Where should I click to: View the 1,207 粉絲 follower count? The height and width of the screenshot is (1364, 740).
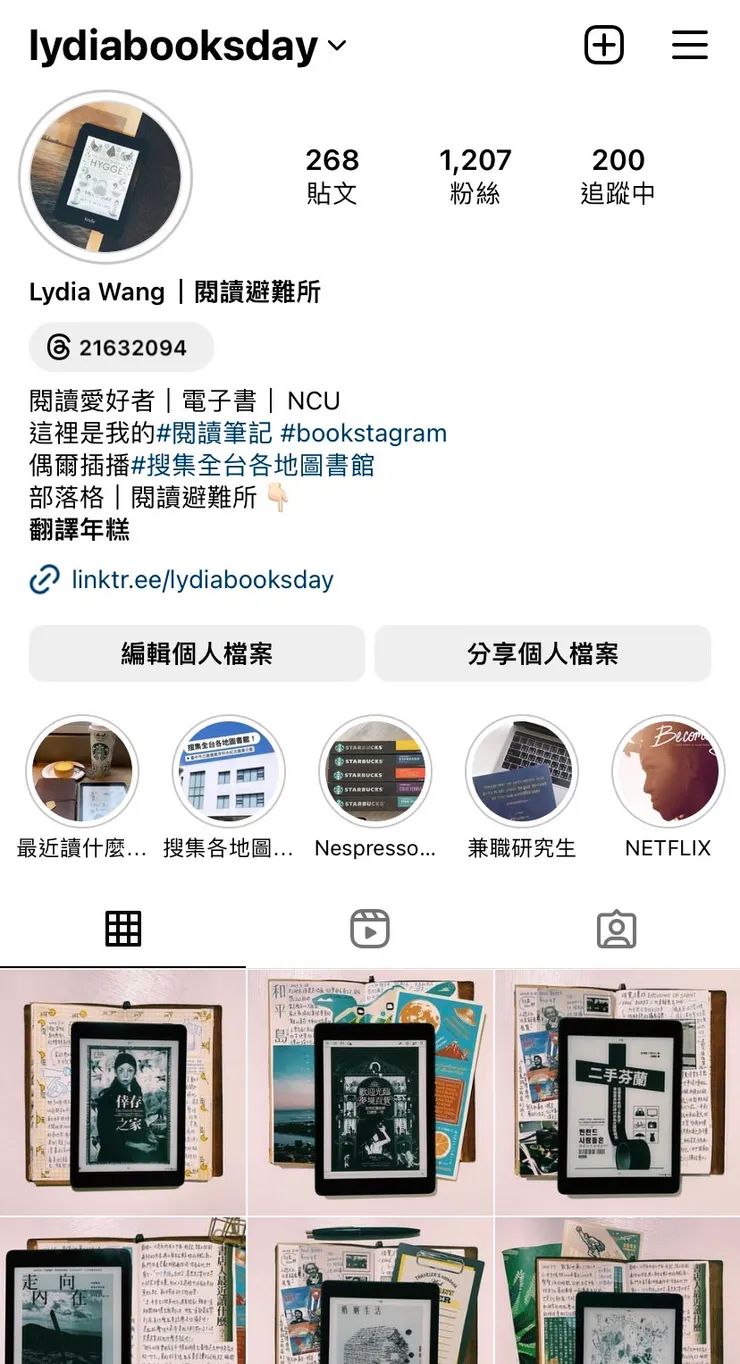475,176
